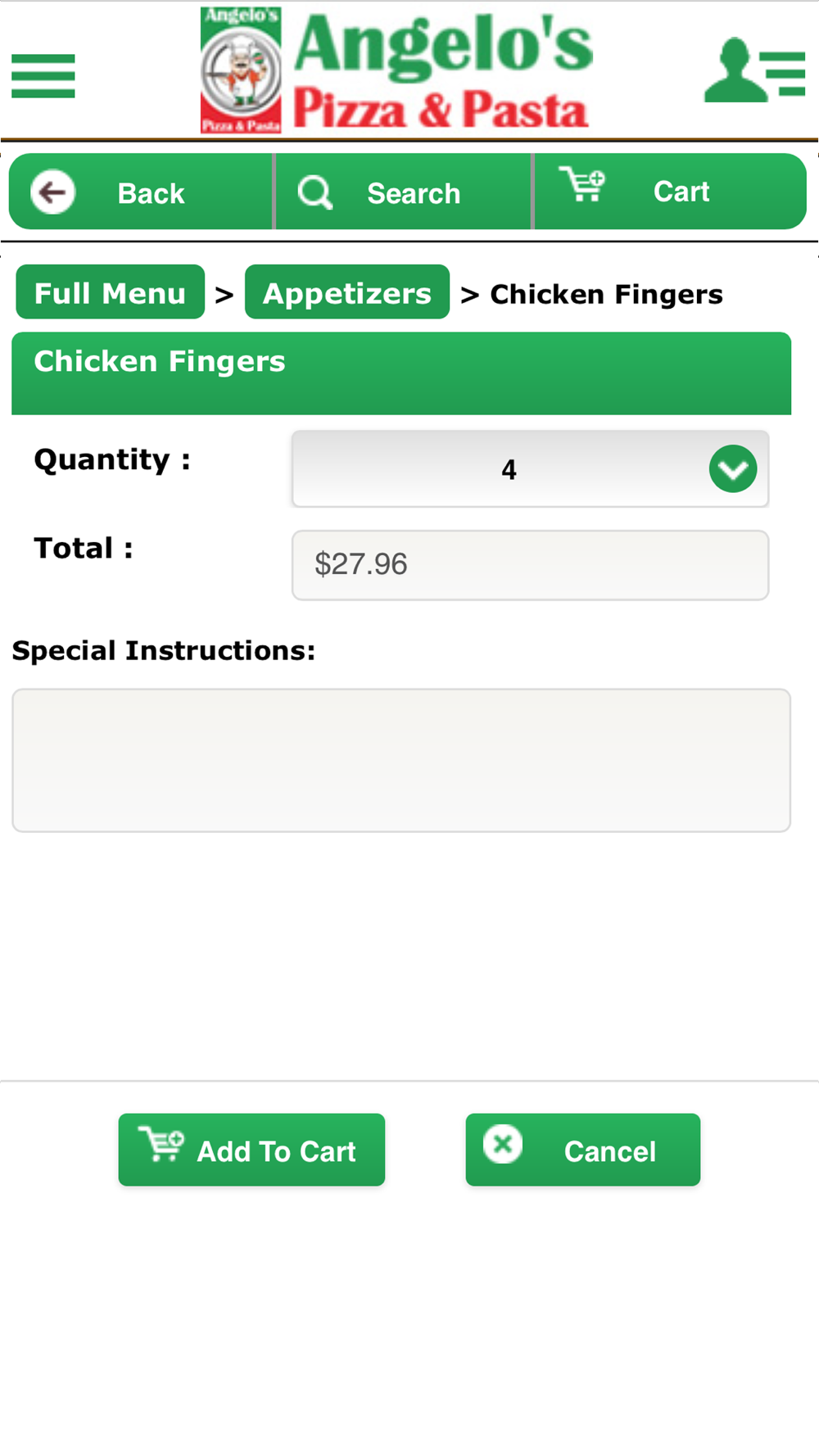Return to Appetizers category
Screen dimensions: 819x1456
(346, 292)
